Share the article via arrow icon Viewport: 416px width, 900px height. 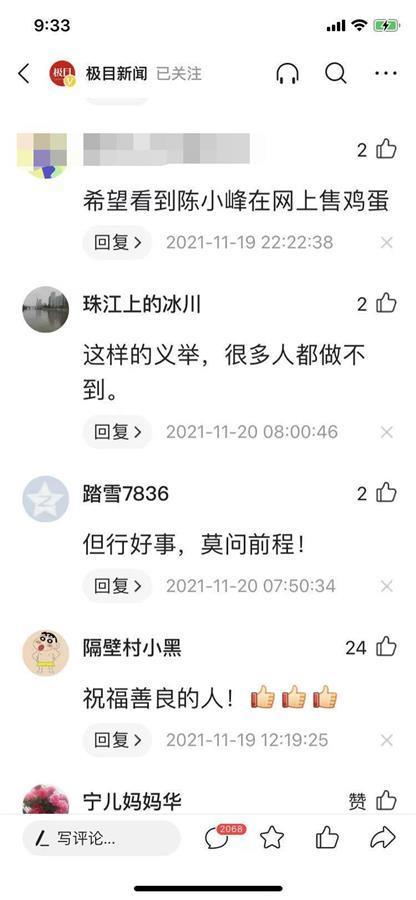382,839
